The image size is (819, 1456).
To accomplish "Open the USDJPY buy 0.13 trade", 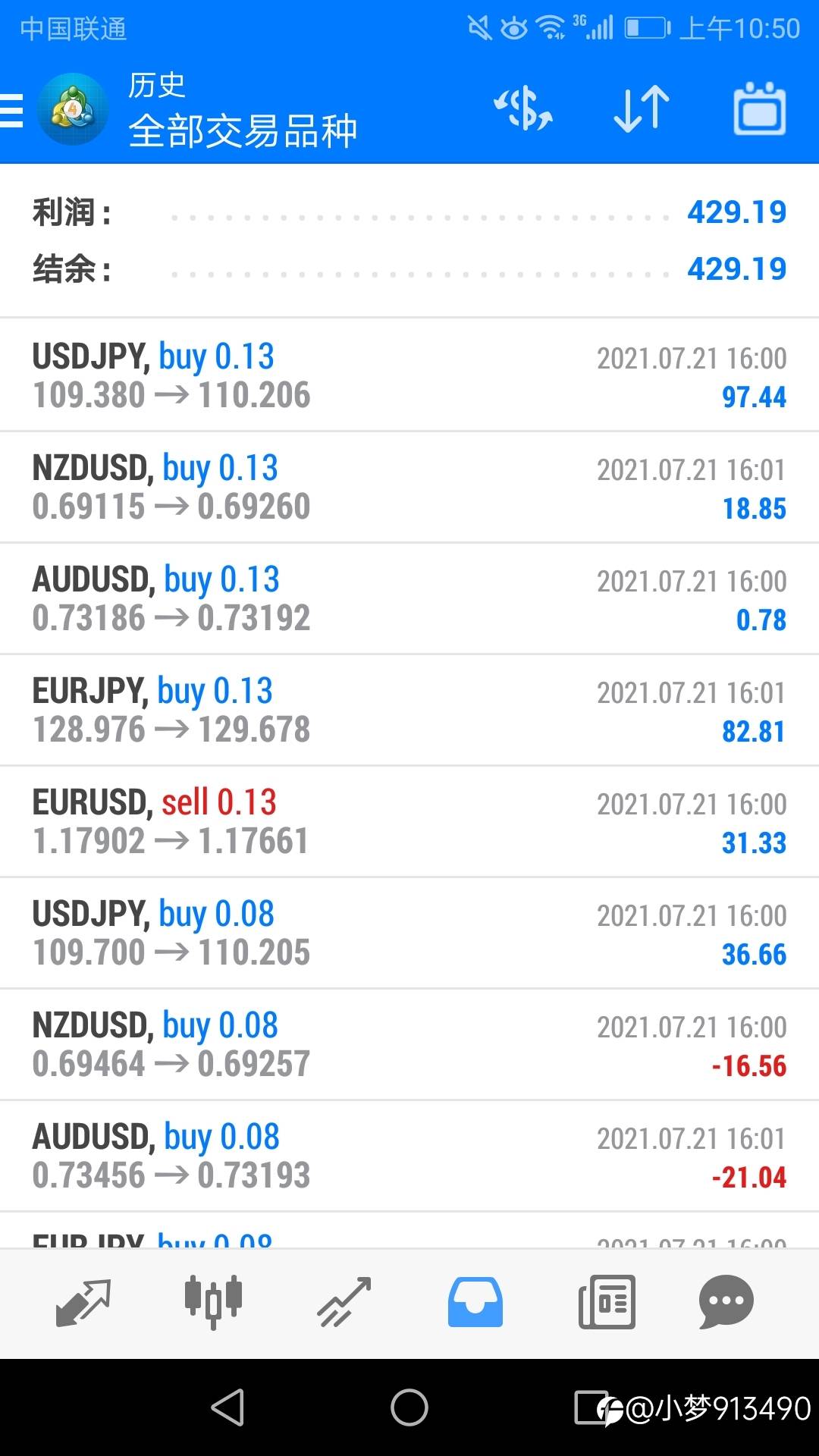I will tap(409, 375).
